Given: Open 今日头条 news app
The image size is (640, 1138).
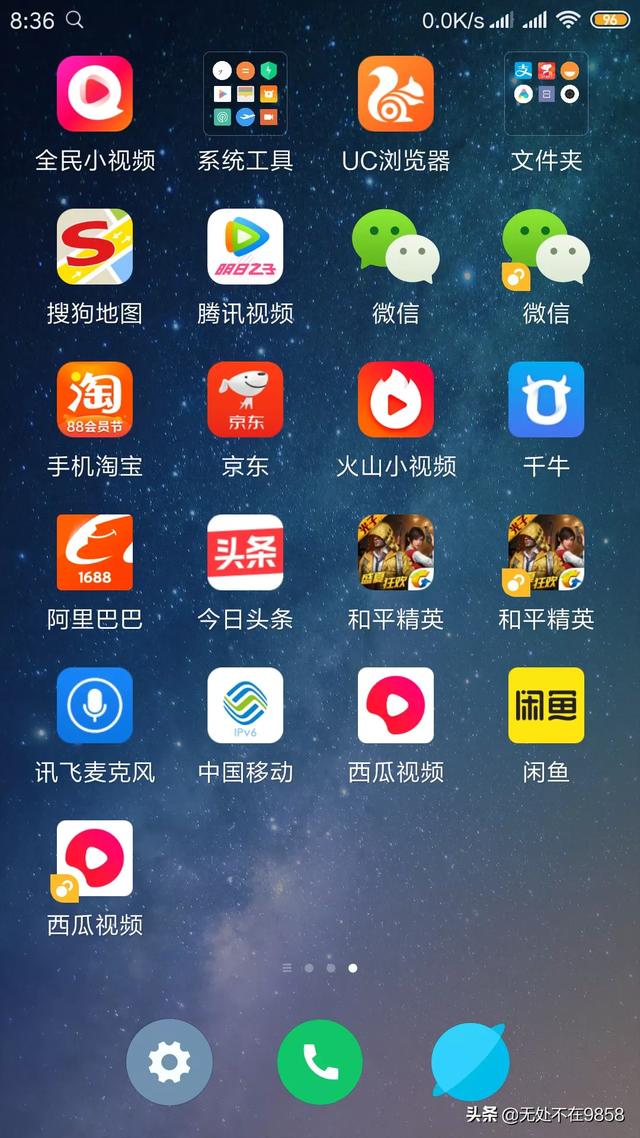Looking at the screenshot, I should tap(245, 553).
